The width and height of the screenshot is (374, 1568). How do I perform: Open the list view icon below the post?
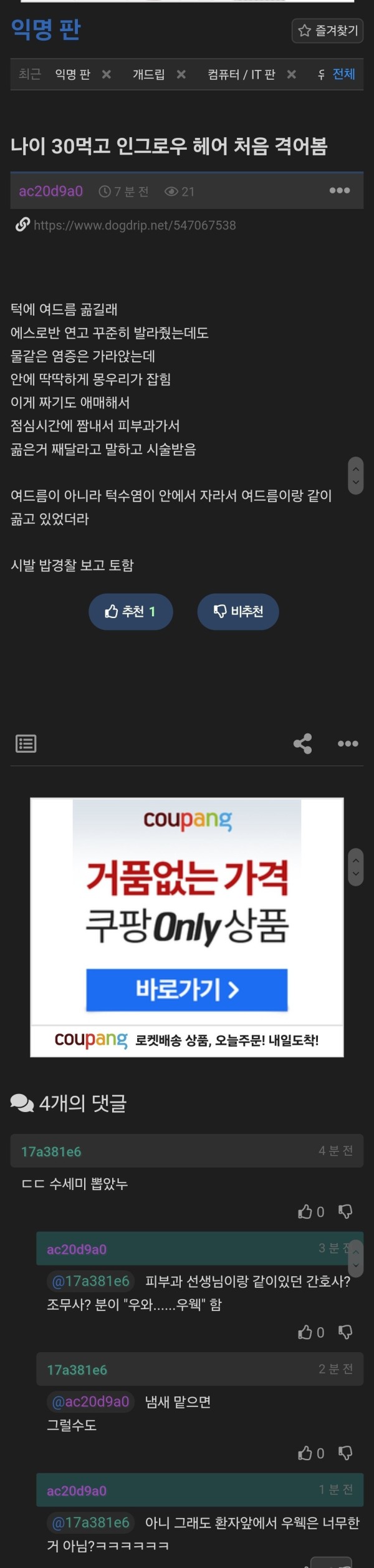26,743
